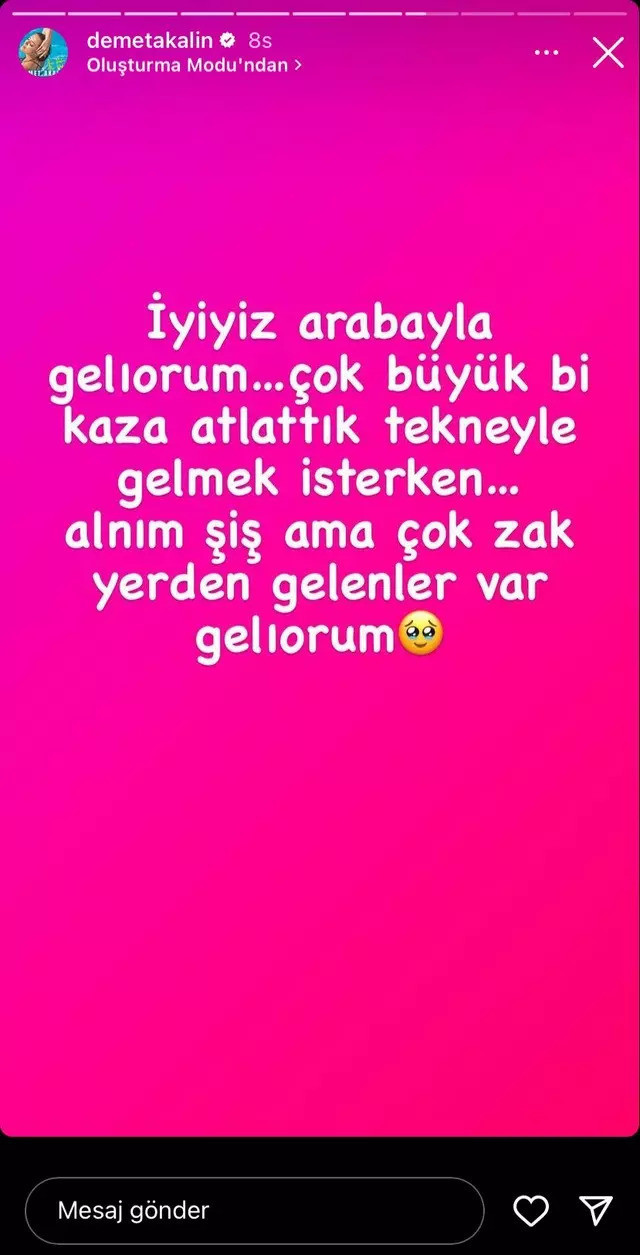Like this story with the heart
This screenshot has height=1255, width=640.
pyautogui.click(x=531, y=1211)
